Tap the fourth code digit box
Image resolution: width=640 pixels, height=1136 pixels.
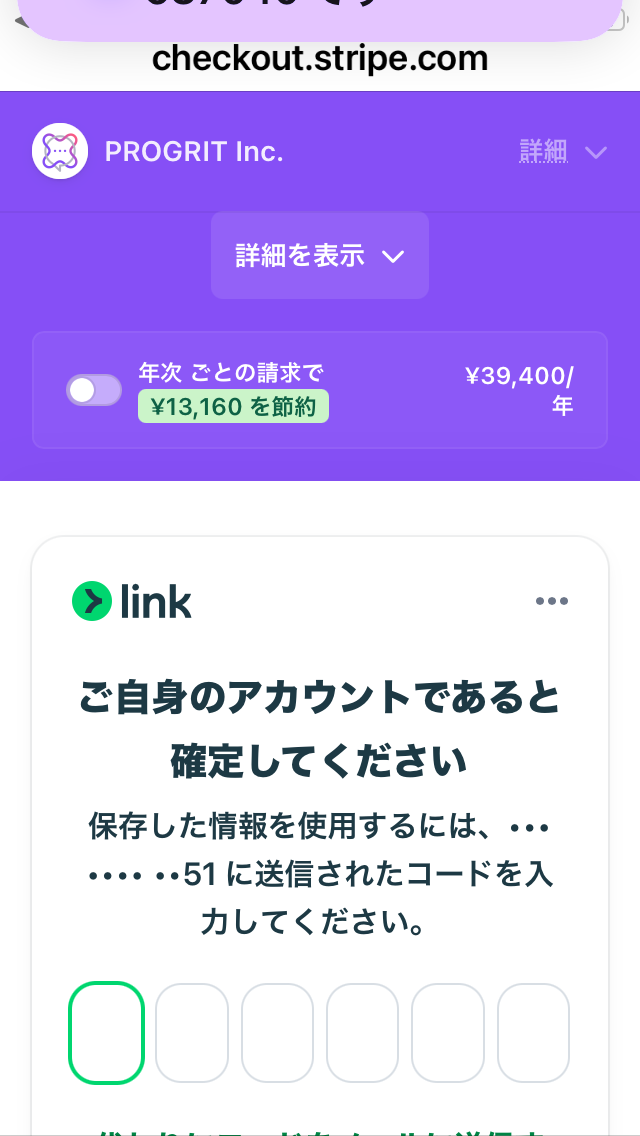(362, 1032)
